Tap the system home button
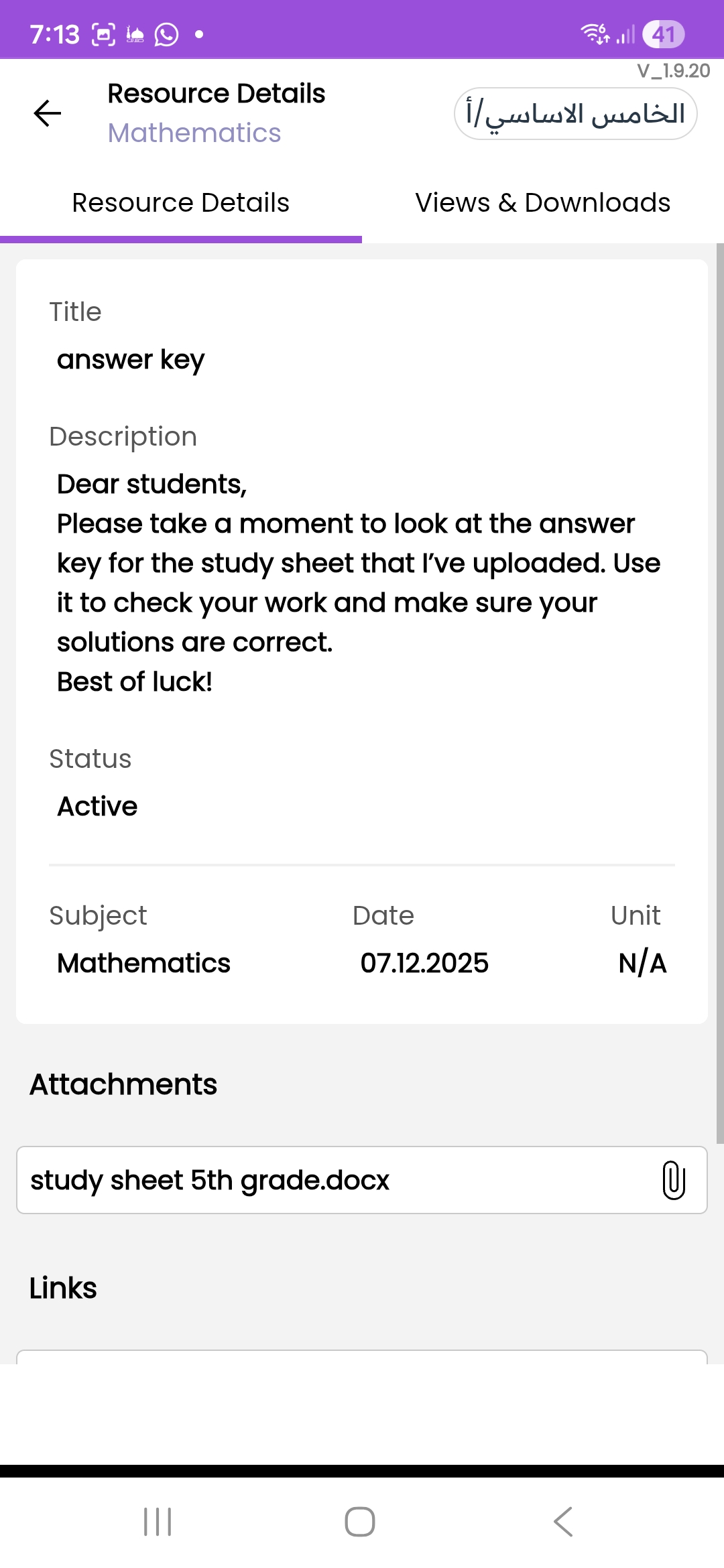 [360, 1521]
